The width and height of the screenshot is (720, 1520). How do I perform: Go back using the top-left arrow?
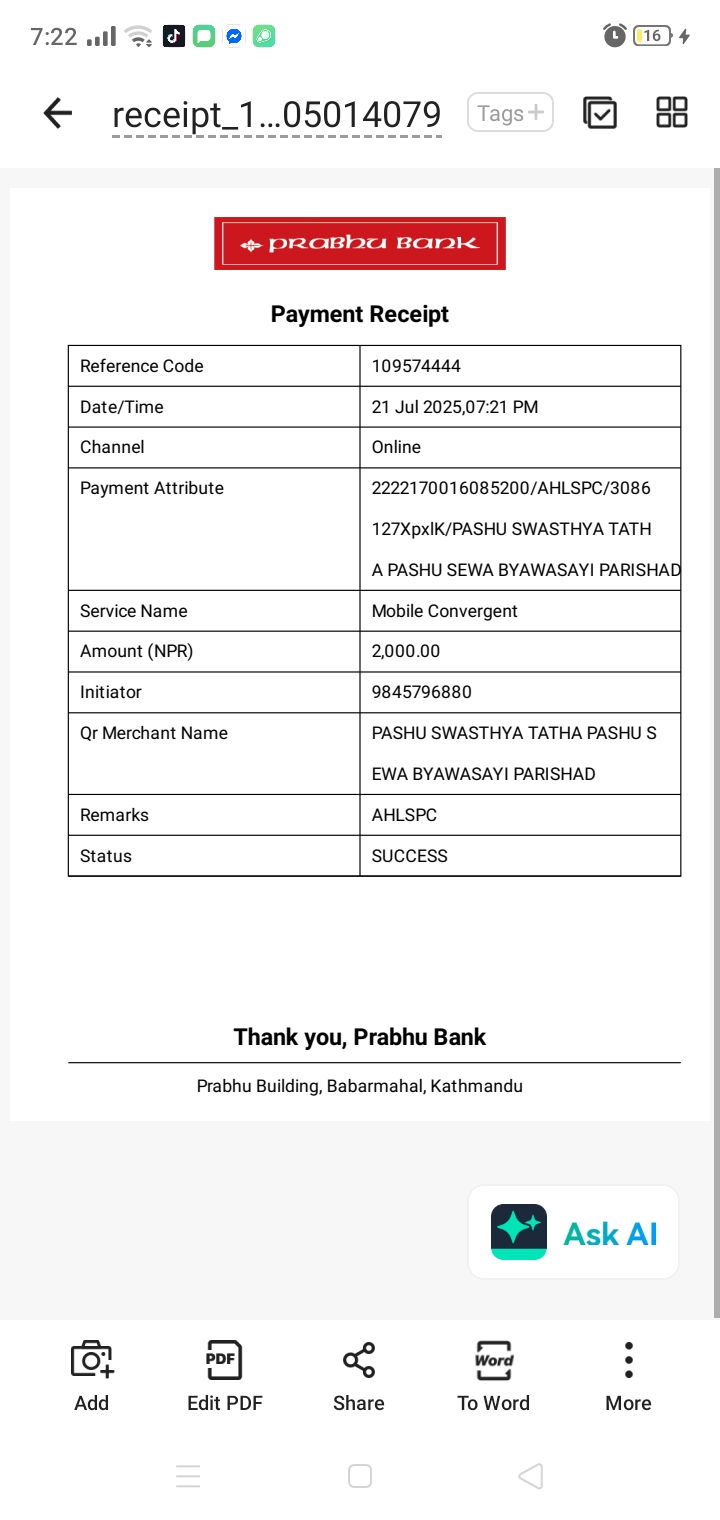pos(58,113)
